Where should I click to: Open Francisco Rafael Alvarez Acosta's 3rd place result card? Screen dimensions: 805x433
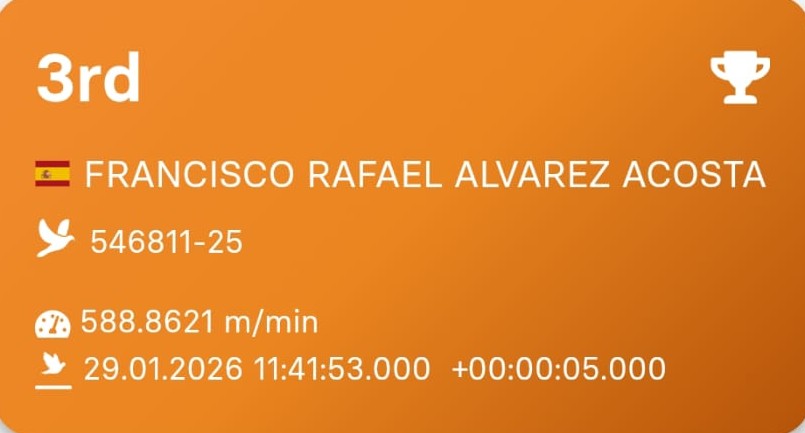[402, 216]
